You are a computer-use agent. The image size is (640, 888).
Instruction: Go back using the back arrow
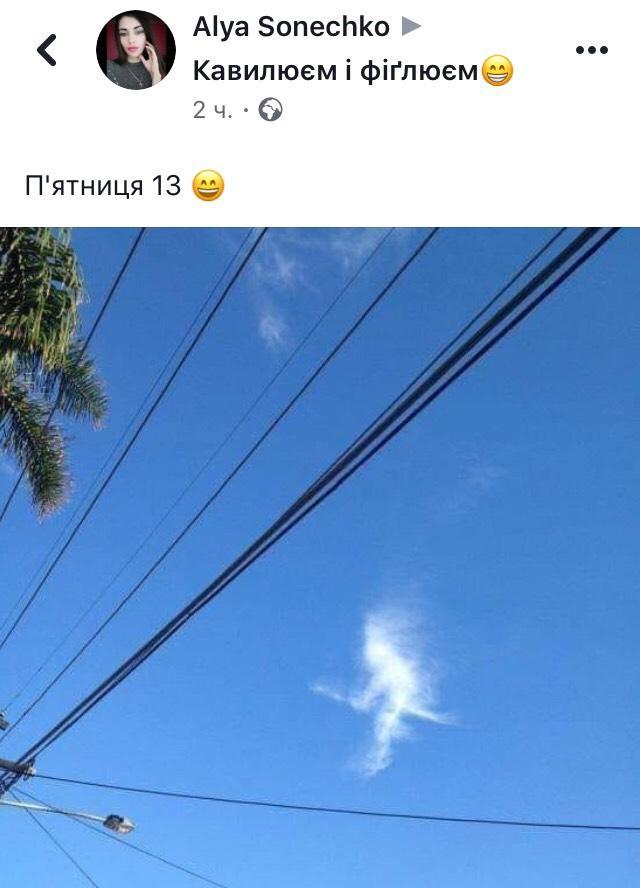[47, 50]
